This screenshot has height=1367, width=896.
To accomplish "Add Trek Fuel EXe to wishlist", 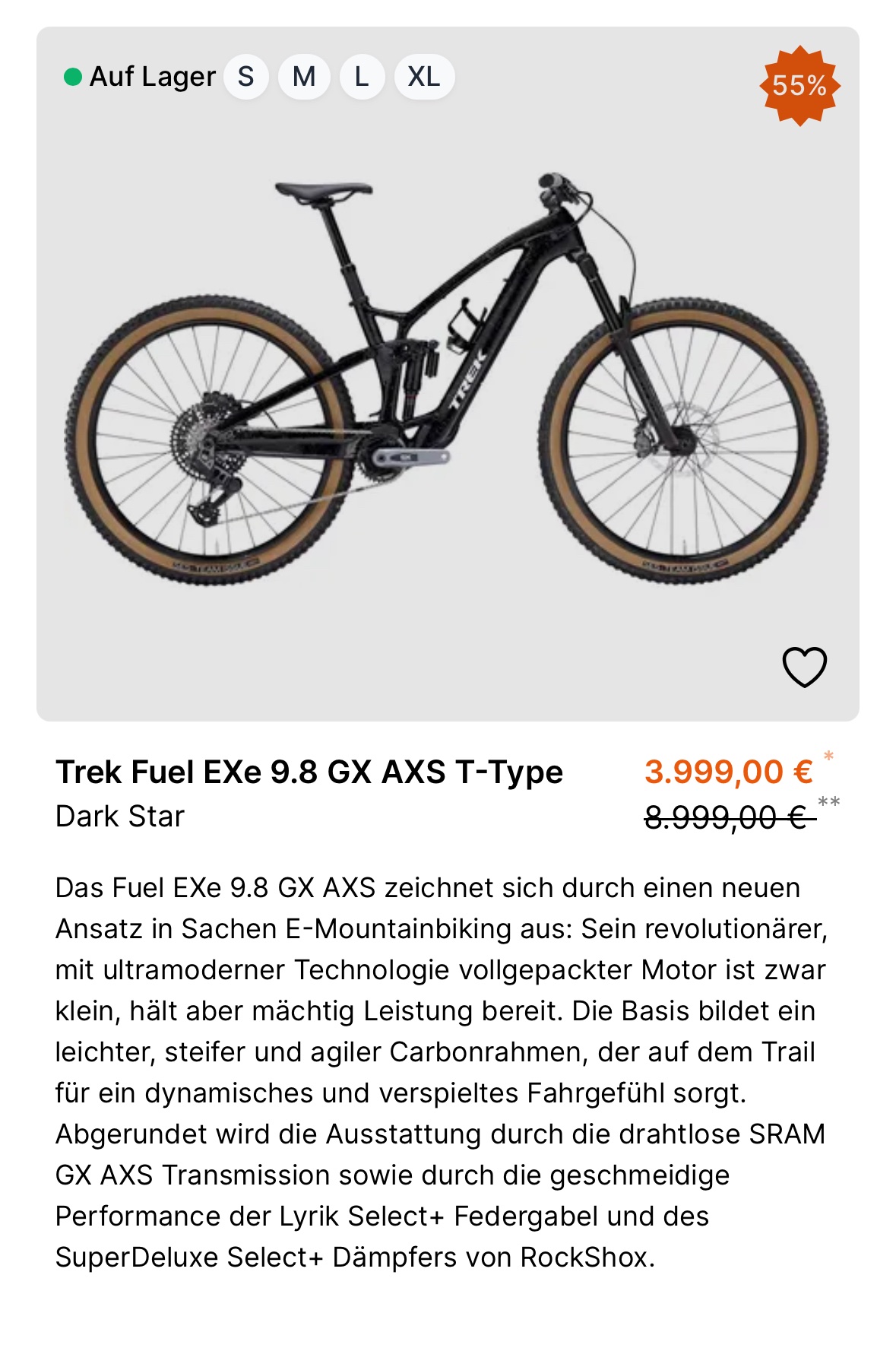I will tap(804, 667).
